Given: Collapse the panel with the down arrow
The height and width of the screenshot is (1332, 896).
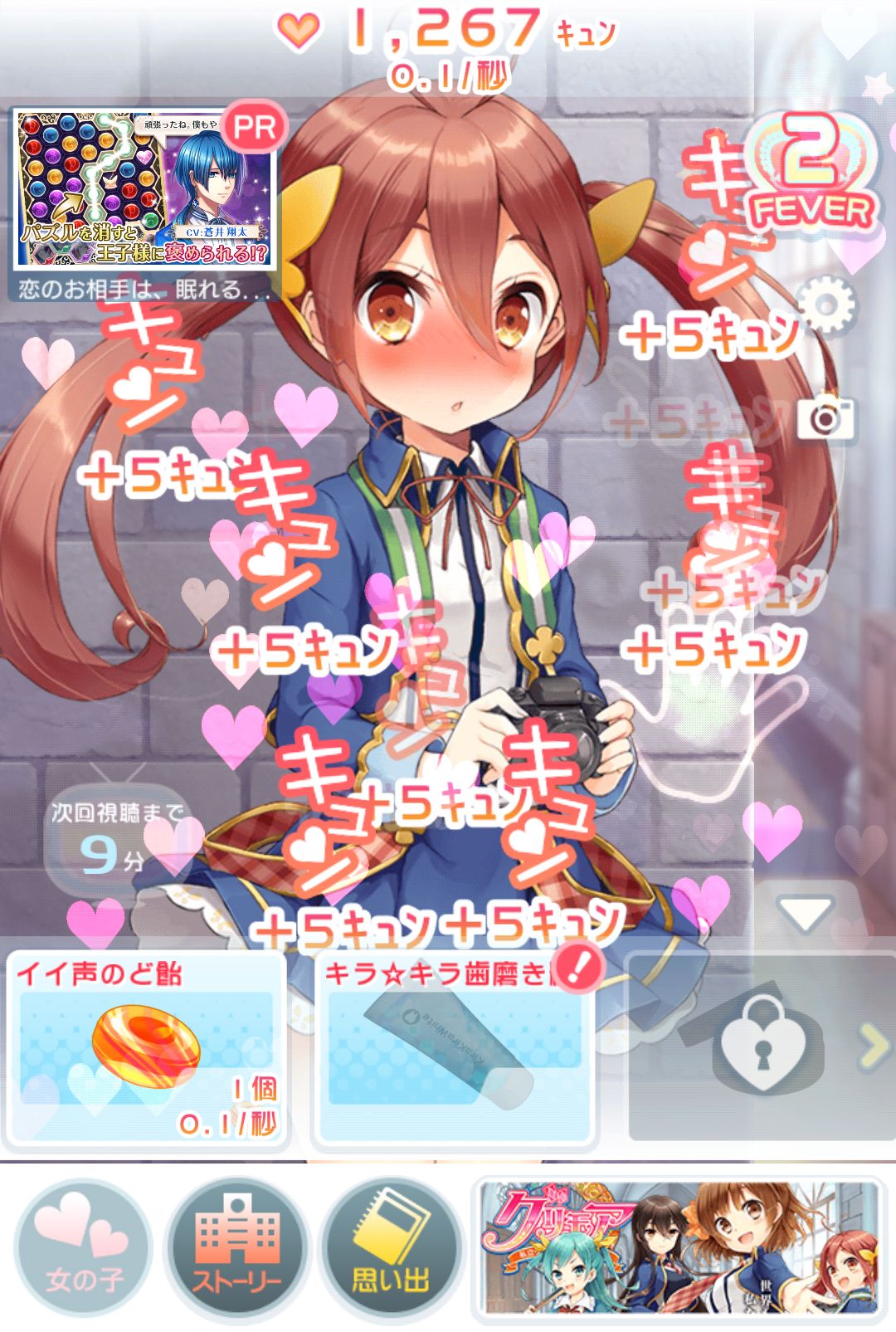Looking at the screenshot, I should (x=806, y=911).
